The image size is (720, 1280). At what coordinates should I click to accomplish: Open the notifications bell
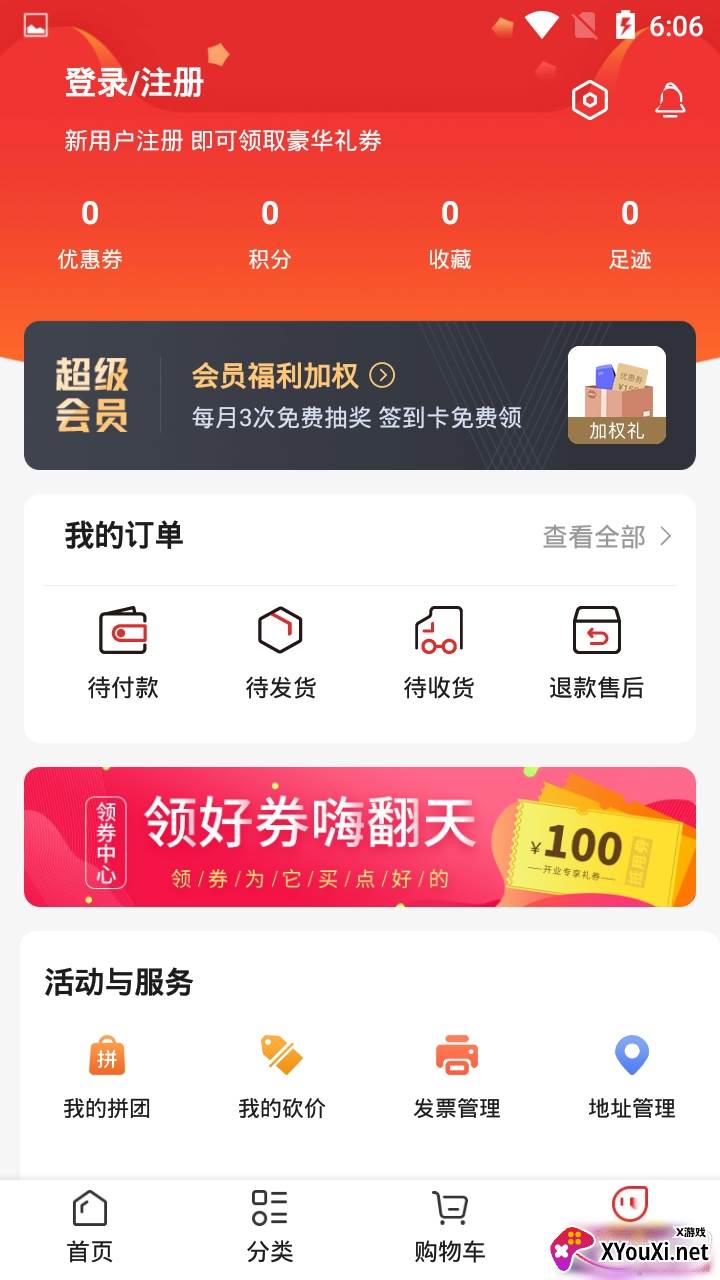(670, 100)
